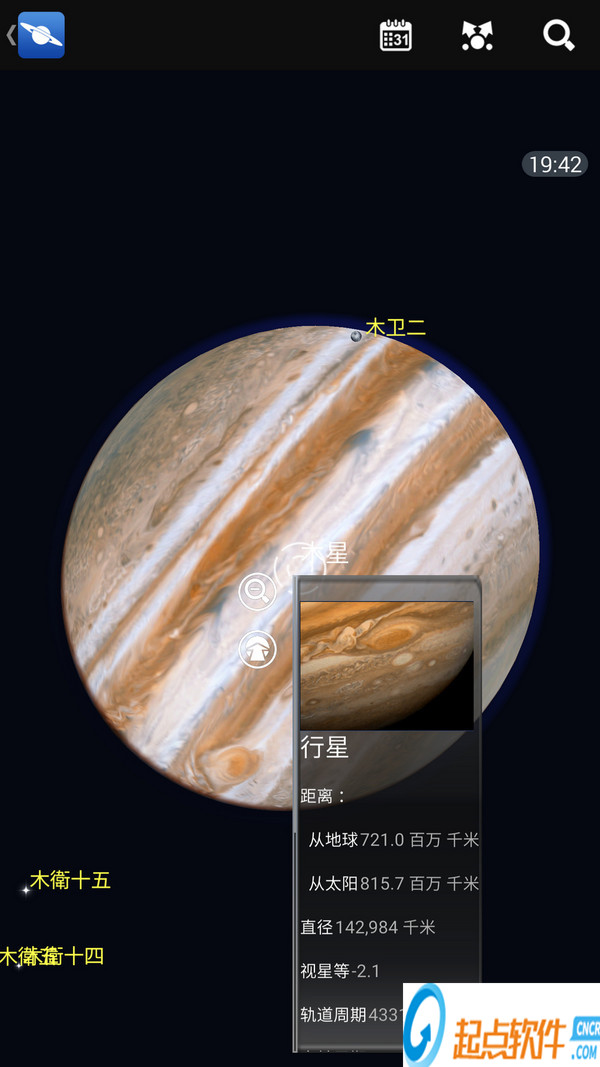Image resolution: width=600 pixels, height=1067 pixels.
Task: Tap the app icon to go back
Action: 40,35
